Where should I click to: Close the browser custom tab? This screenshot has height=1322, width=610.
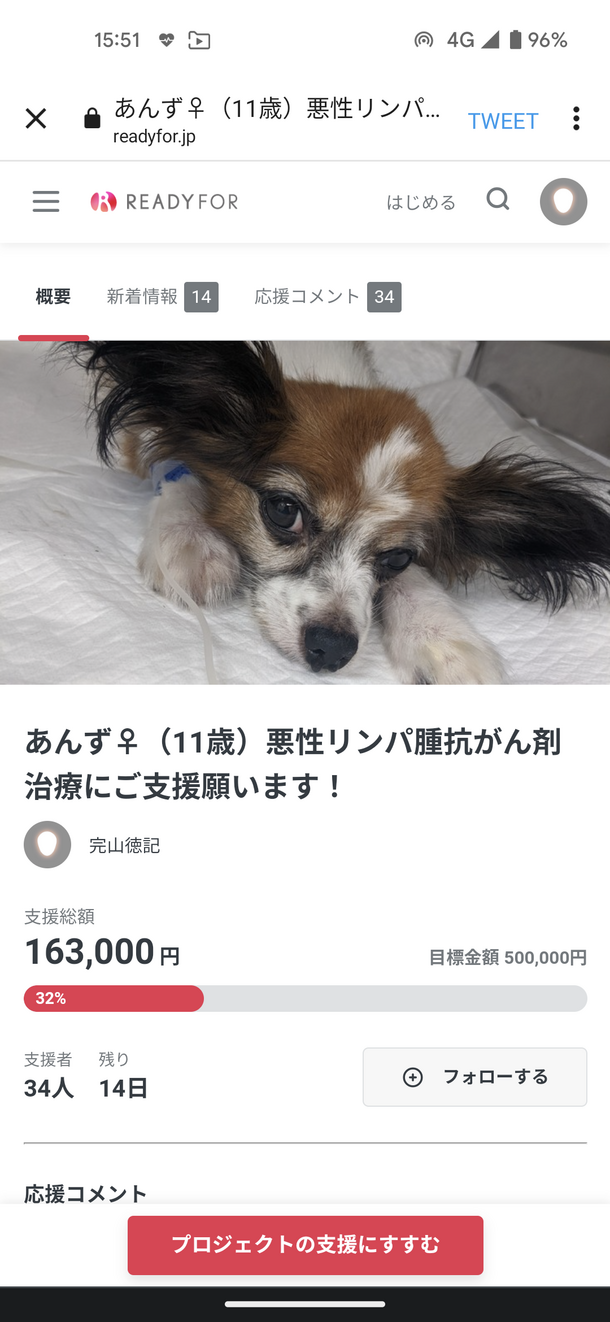click(36, 120)
